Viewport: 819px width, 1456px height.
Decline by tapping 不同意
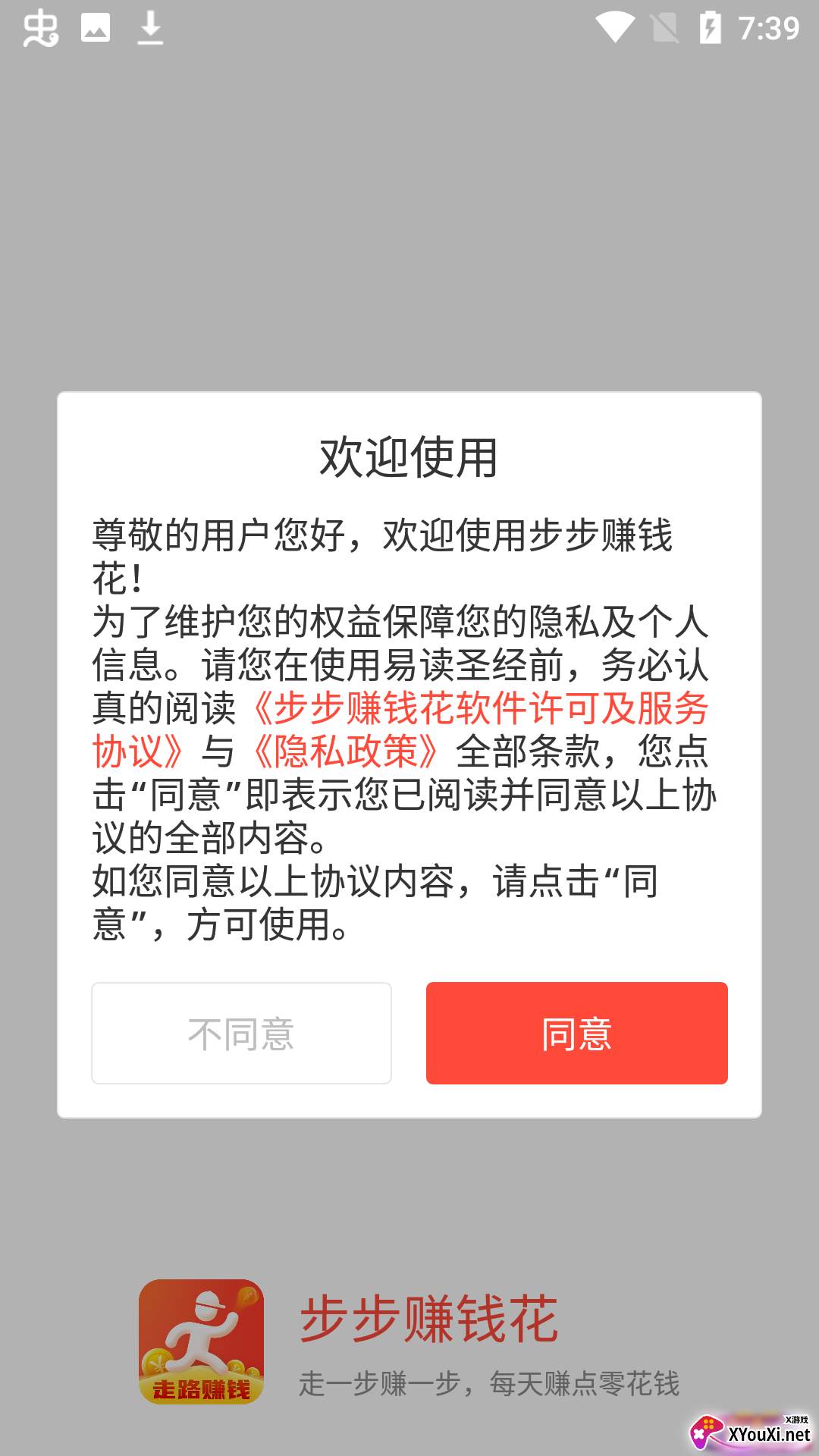(x=241, y=1033)
